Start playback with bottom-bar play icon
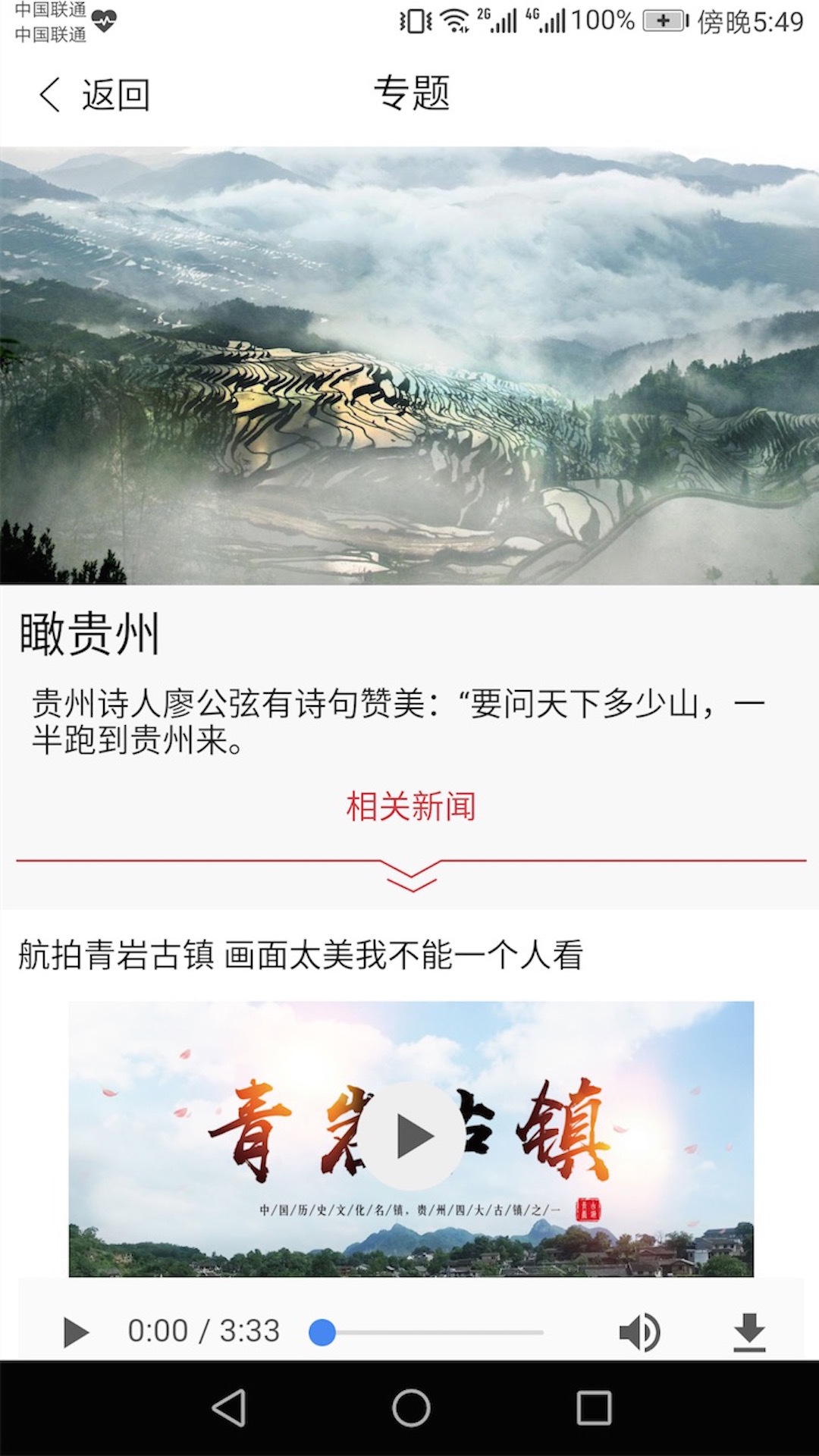This screenshot has height=1456, width=819. [x=75, y=1332]
